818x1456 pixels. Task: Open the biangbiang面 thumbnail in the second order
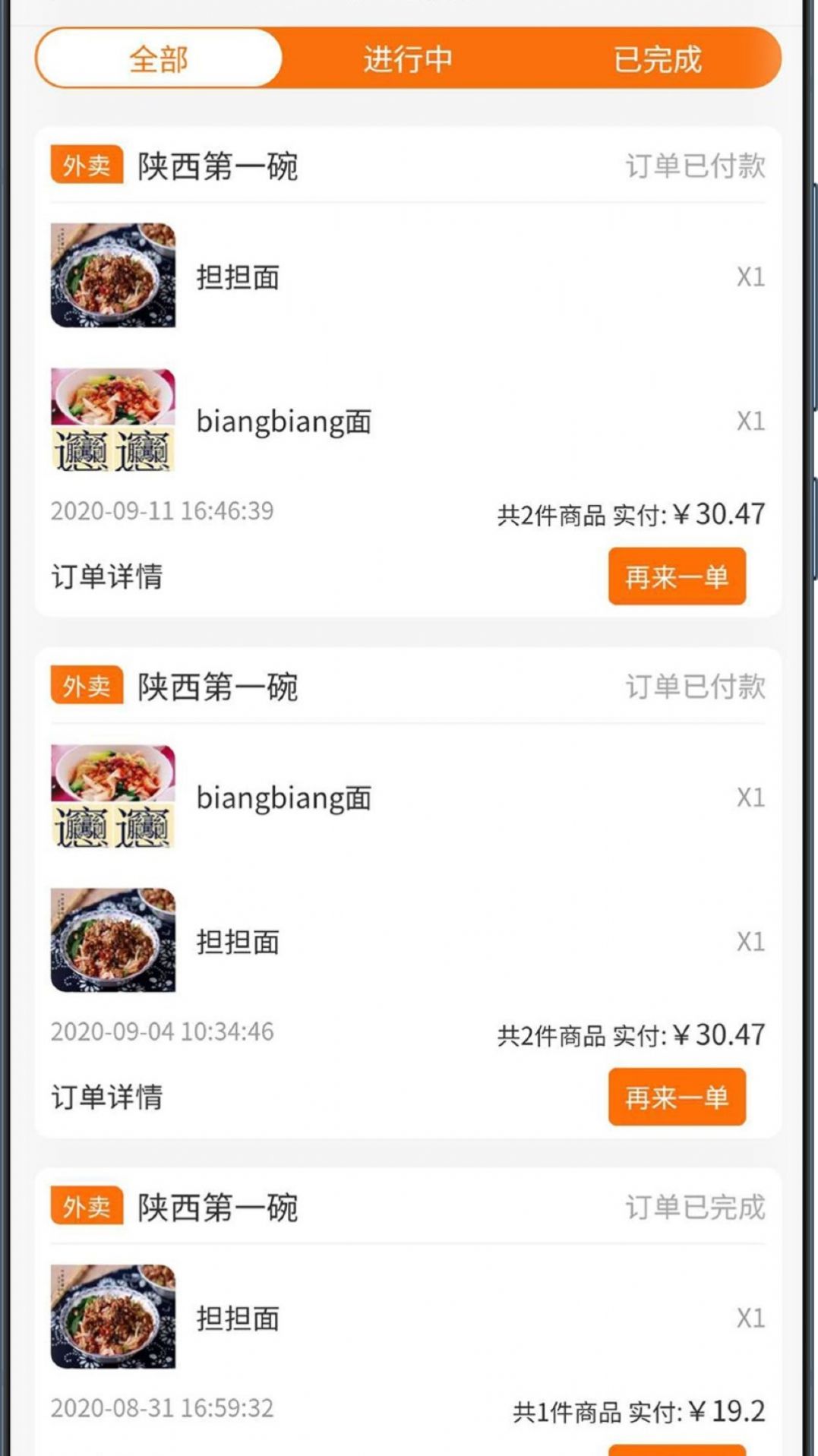coord(112,795)
